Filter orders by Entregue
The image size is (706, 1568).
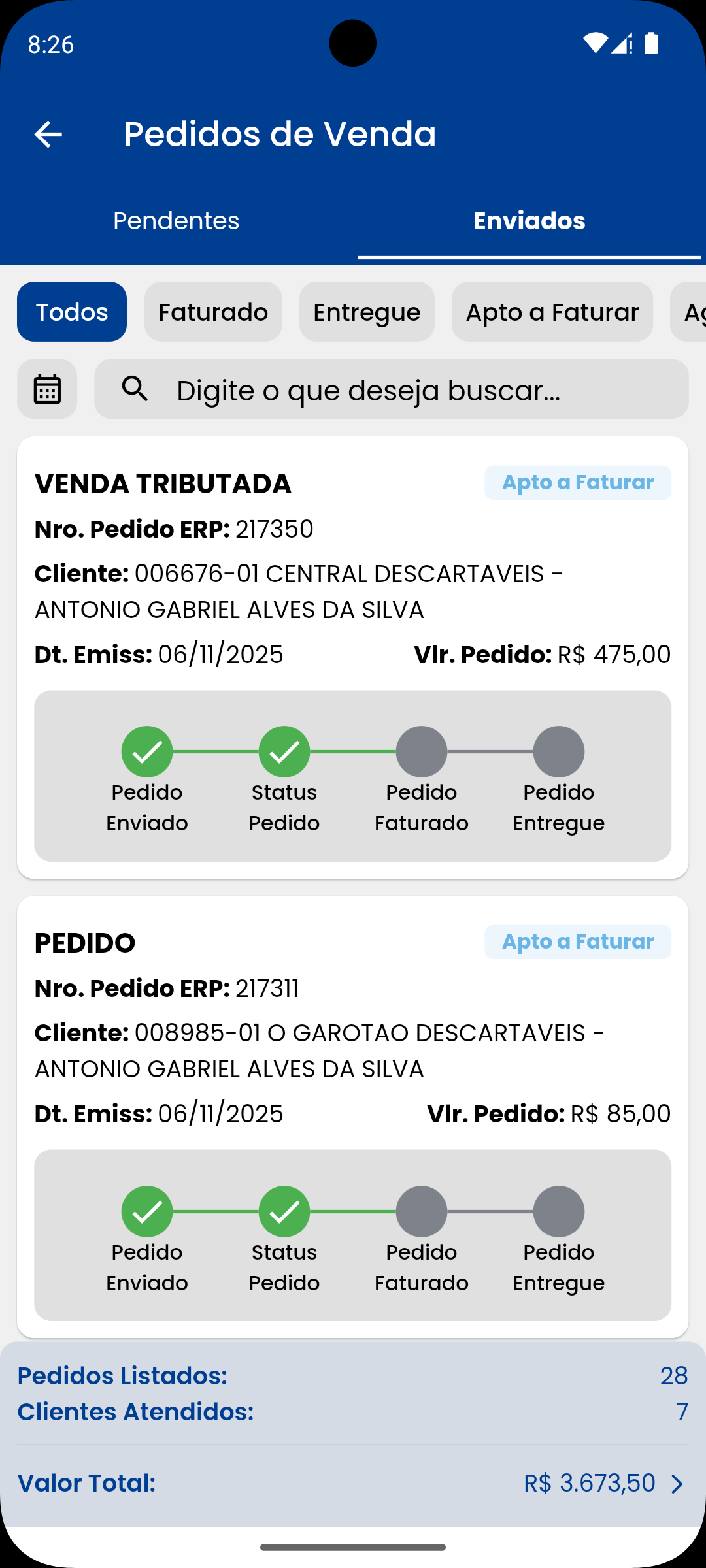(367, 312)
